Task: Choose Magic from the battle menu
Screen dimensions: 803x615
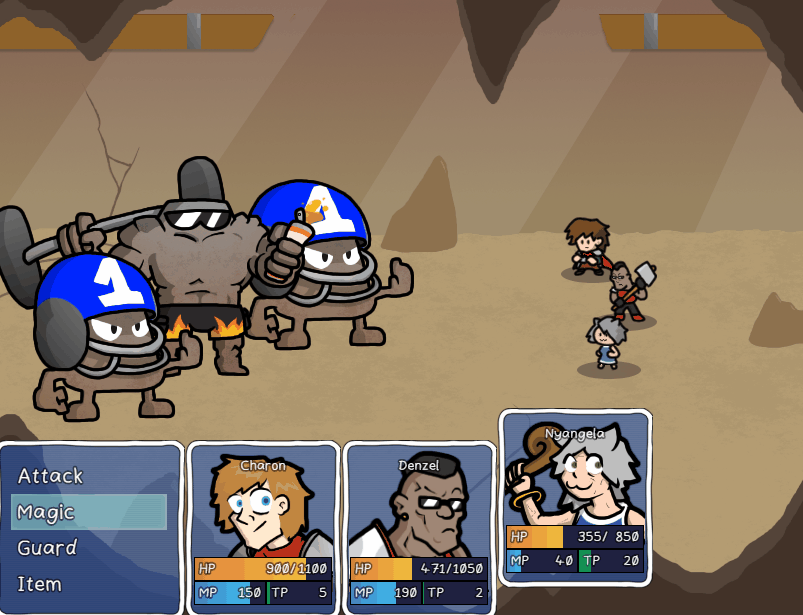Action: point(46,512)
